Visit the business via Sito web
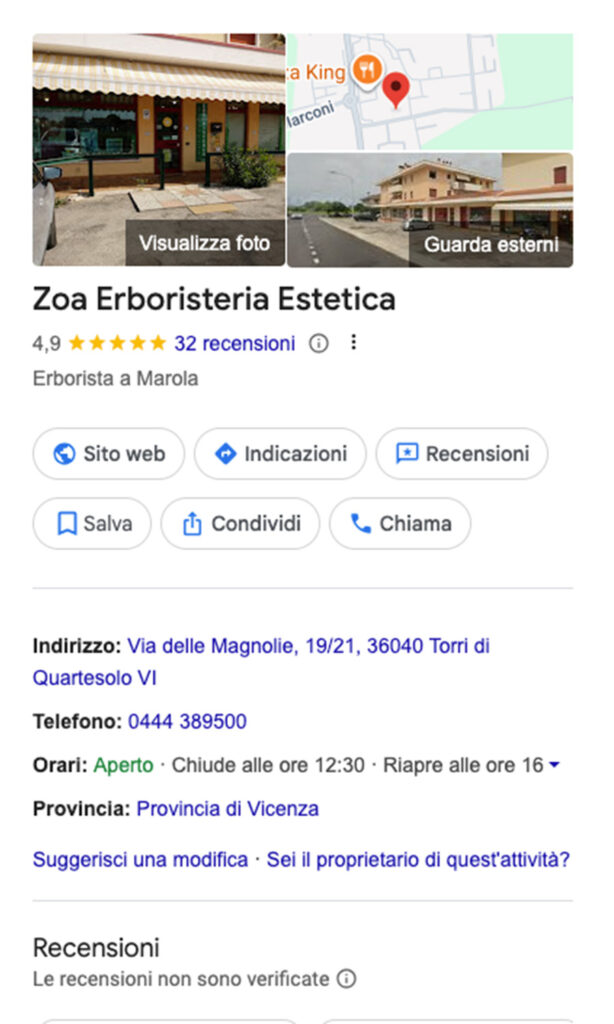 [x=109, y=454]
